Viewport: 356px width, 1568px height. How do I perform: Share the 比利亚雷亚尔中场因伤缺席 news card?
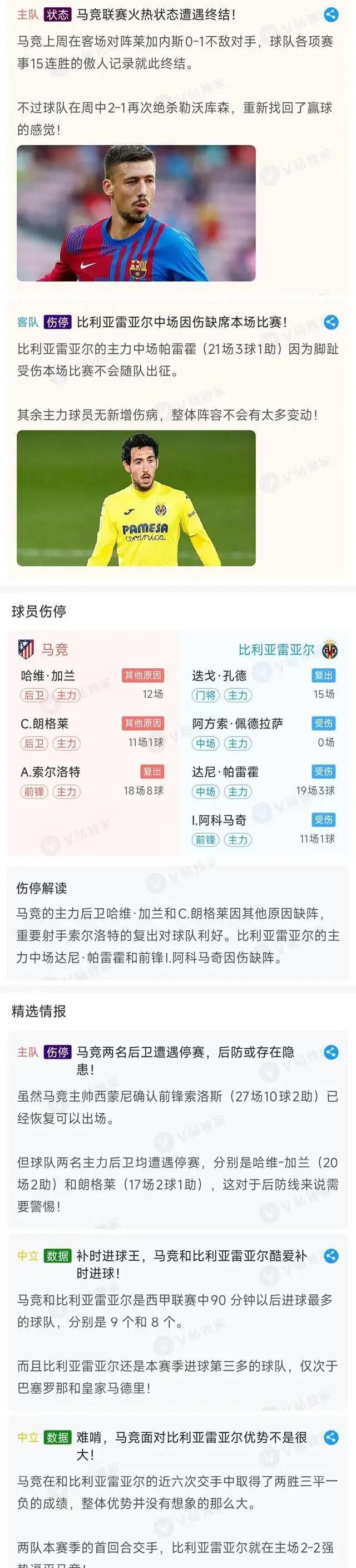coord(331,322)
